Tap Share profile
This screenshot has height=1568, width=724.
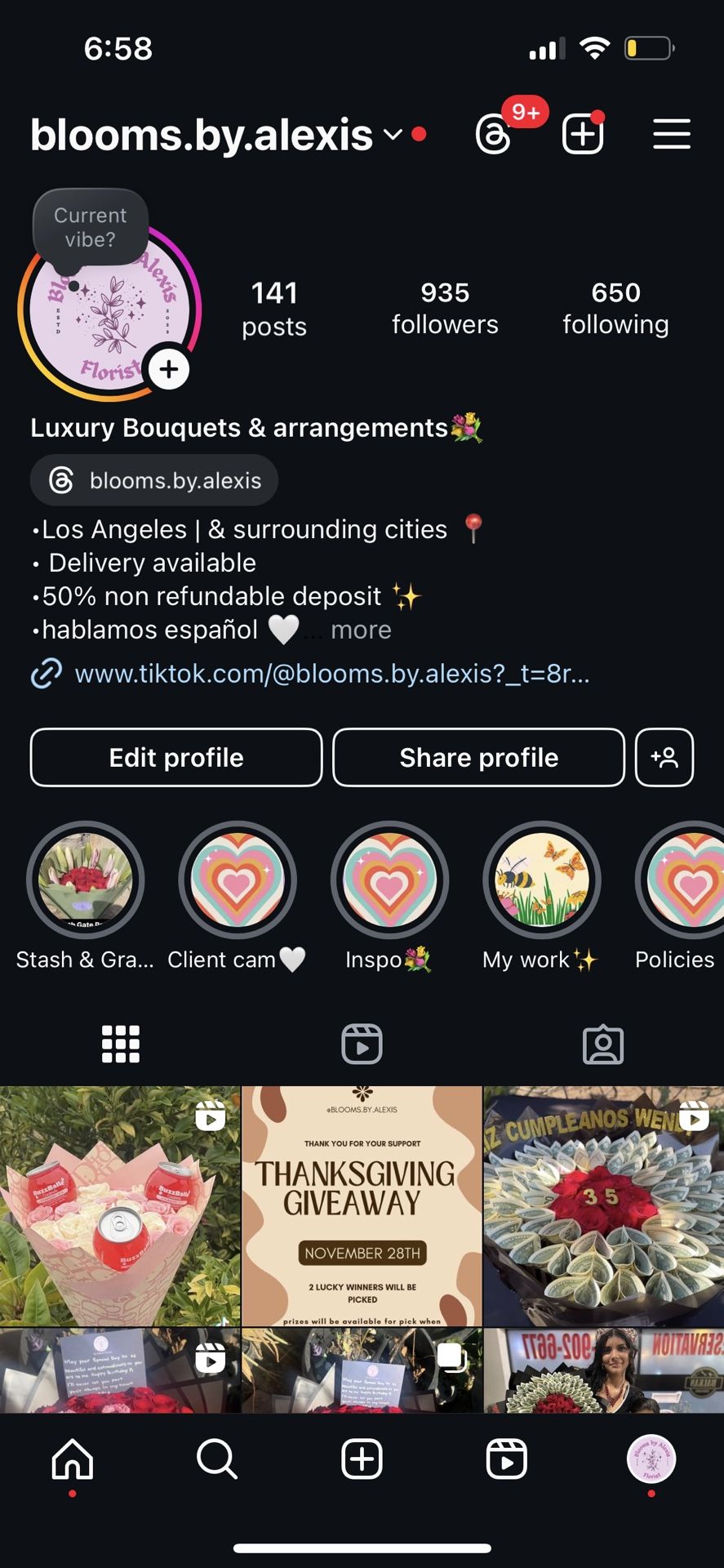pos(478,758)
